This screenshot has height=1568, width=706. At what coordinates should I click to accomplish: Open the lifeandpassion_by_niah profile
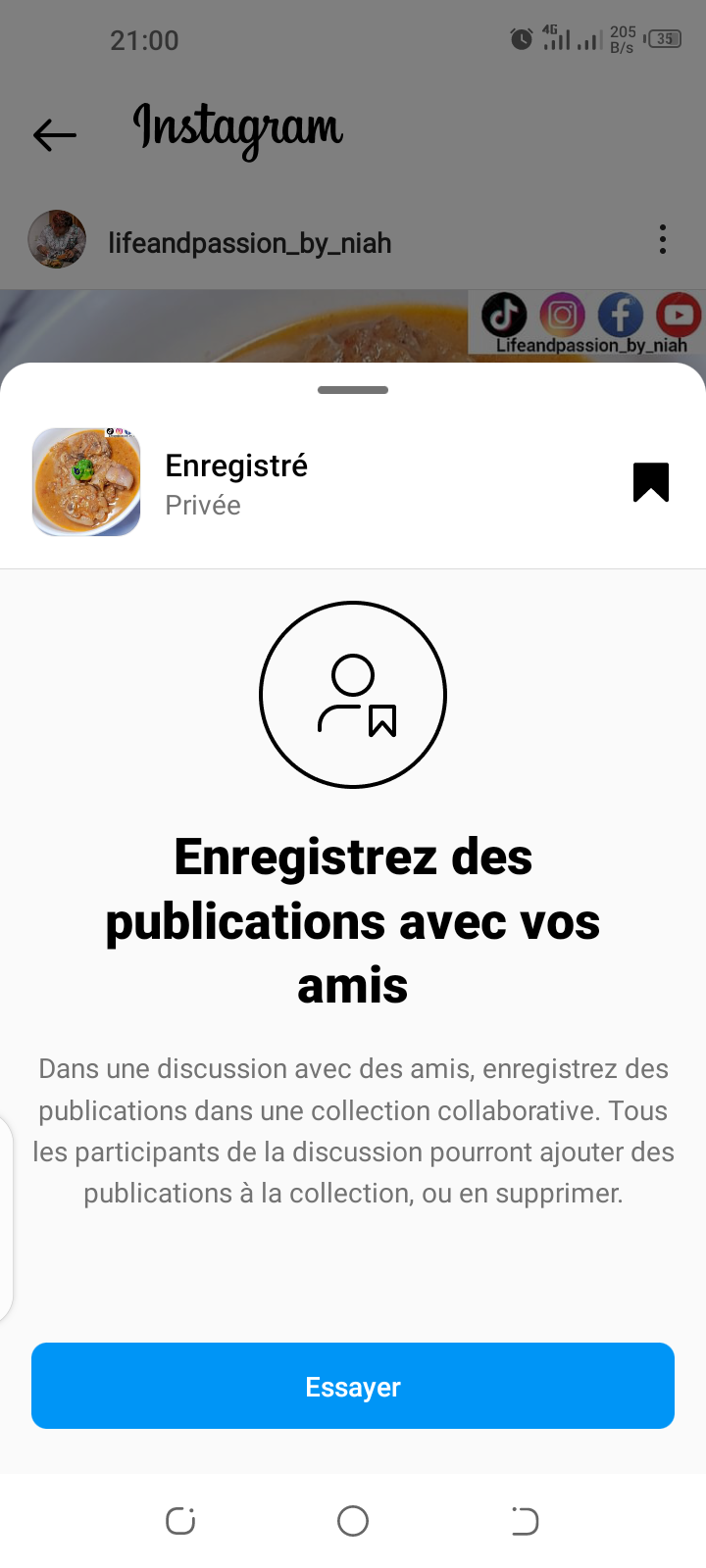point(249,243)
